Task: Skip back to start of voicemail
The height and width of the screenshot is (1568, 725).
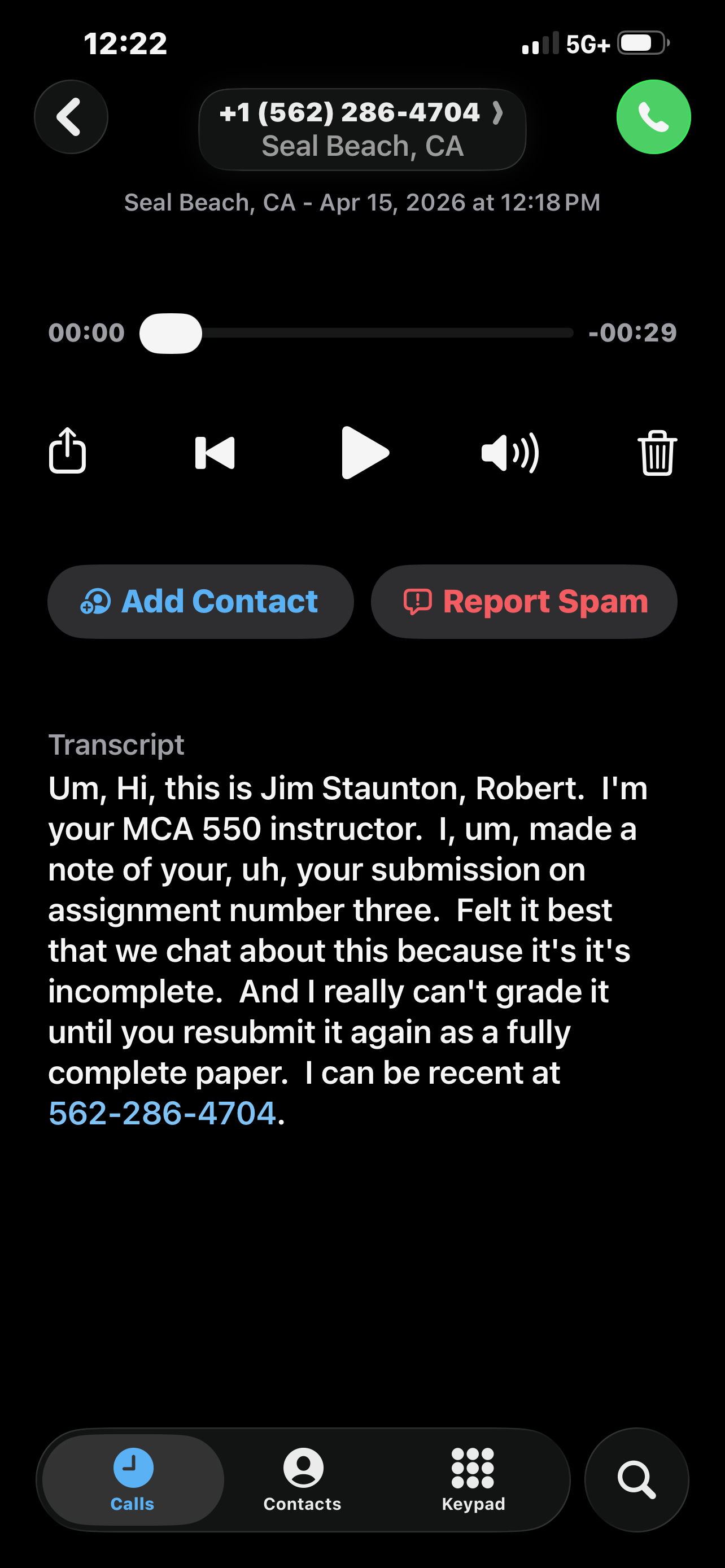Action: [215, 453]
